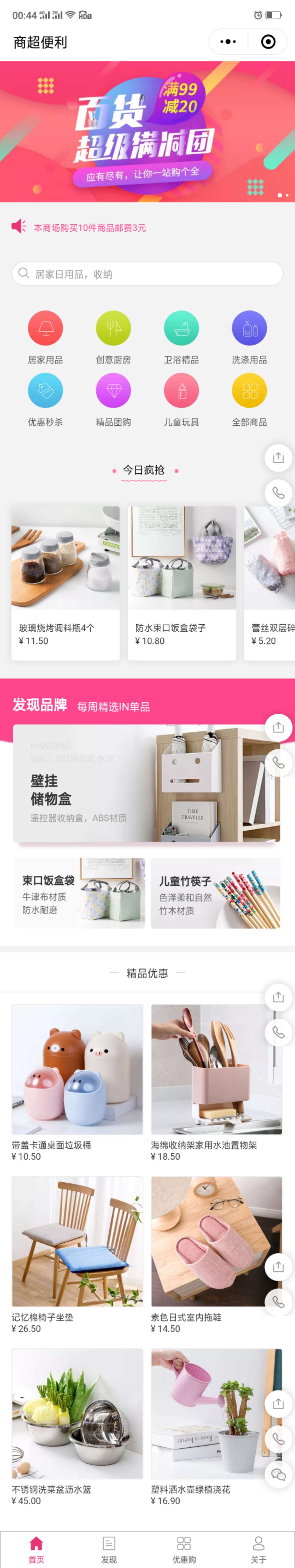Open the mini program more options menu
The height and width of the screenshot is (1568, 295).
[228, 42]
